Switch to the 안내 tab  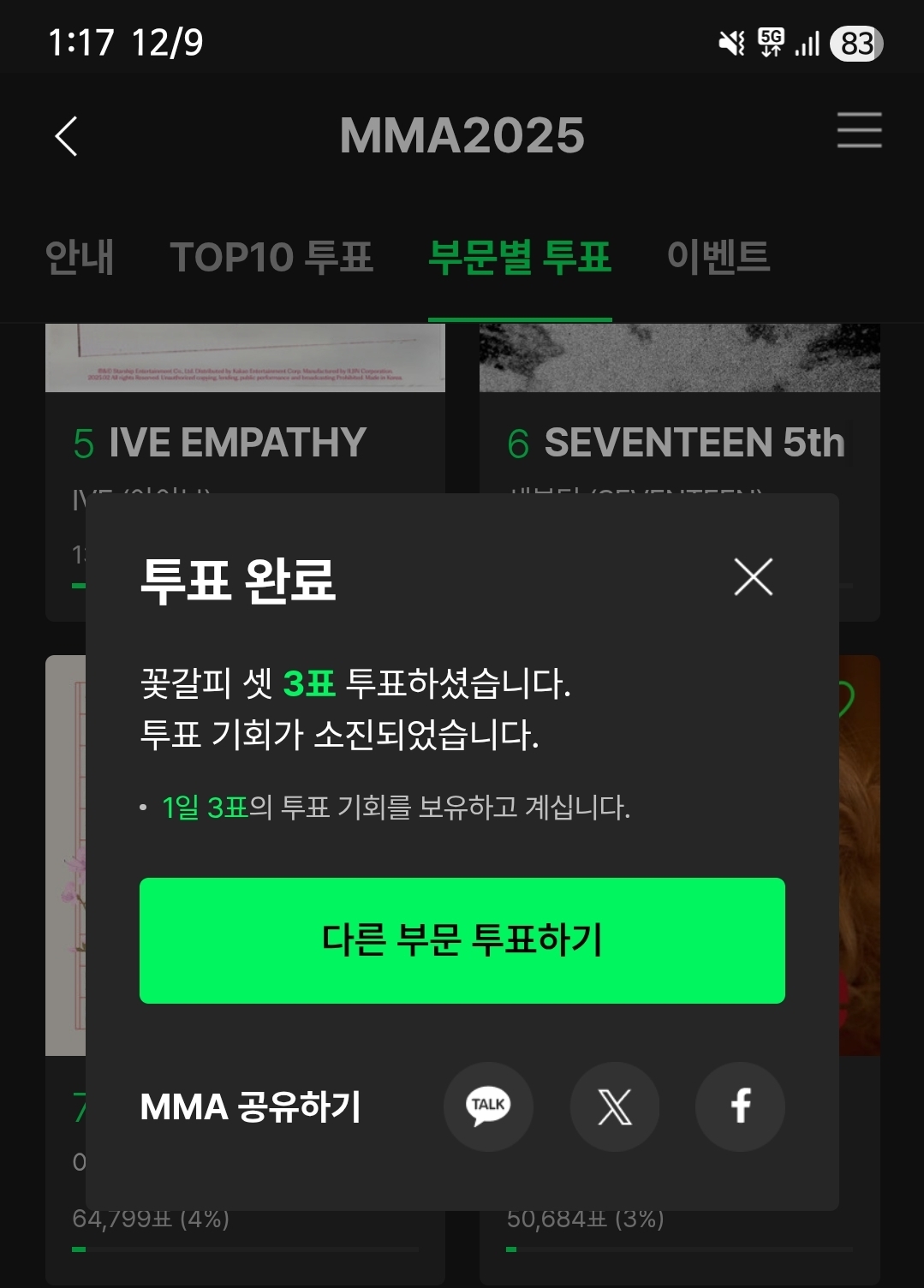point(80,257)
